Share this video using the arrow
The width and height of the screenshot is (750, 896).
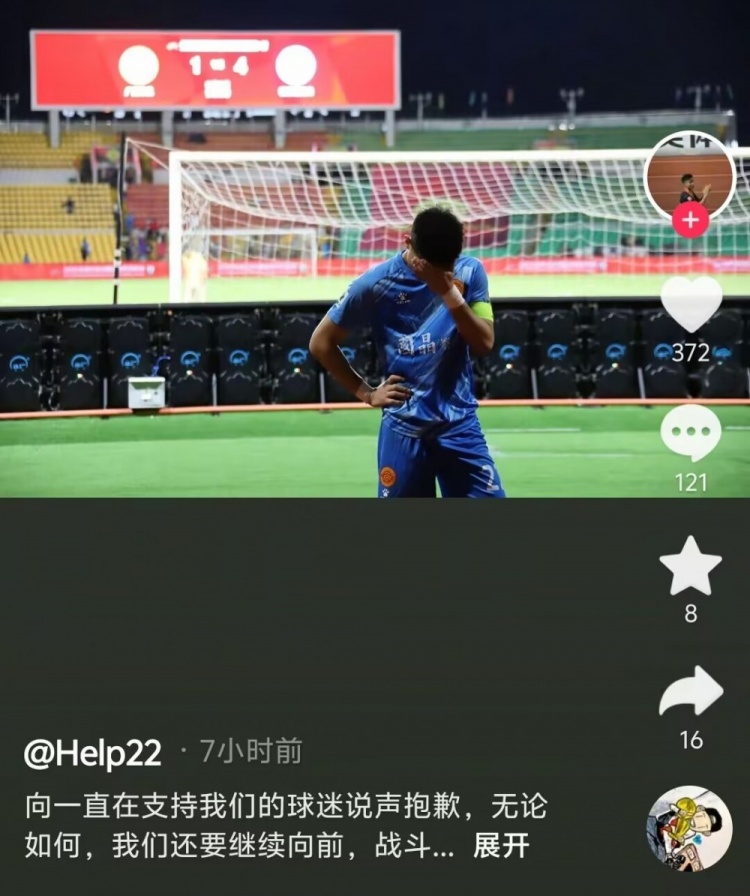click(691, 691)
